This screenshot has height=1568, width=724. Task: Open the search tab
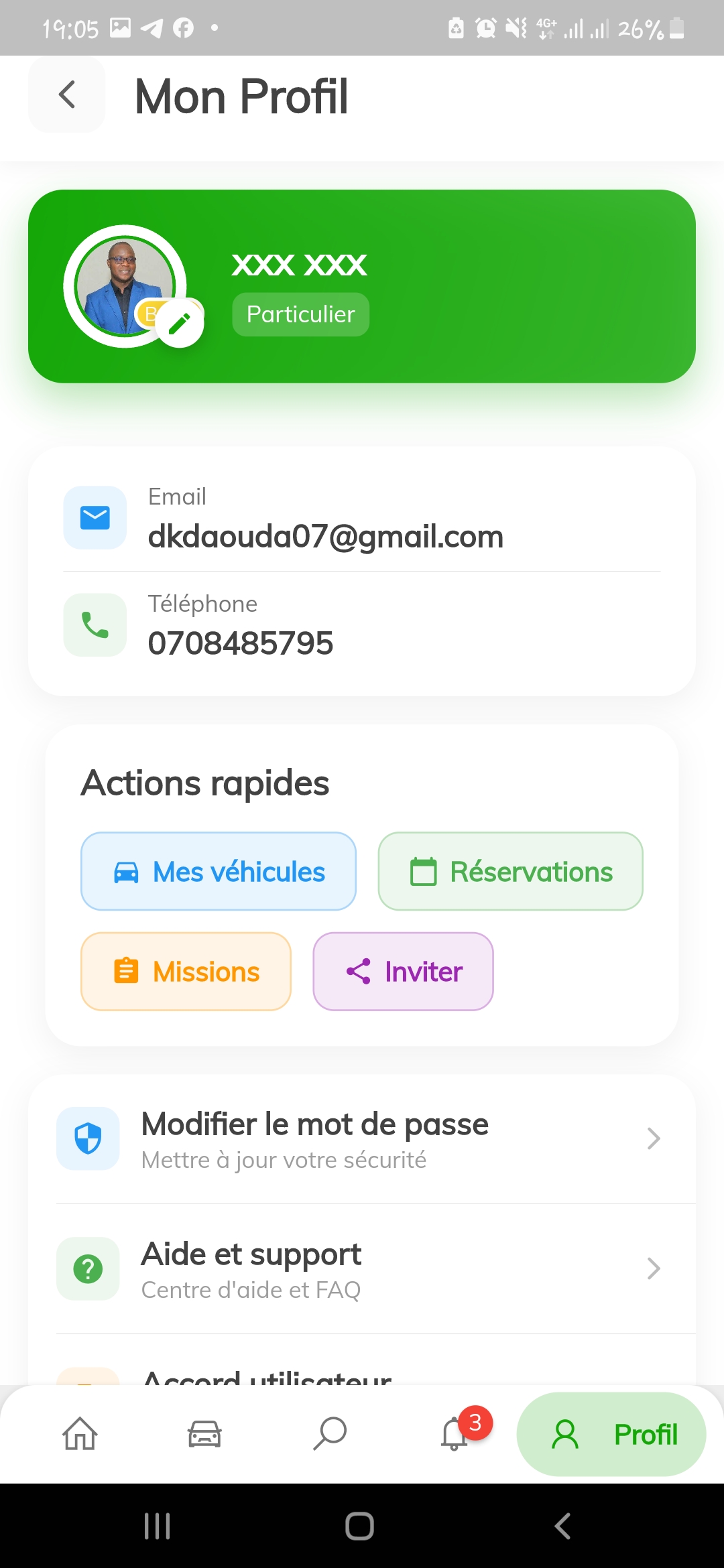330,1434
